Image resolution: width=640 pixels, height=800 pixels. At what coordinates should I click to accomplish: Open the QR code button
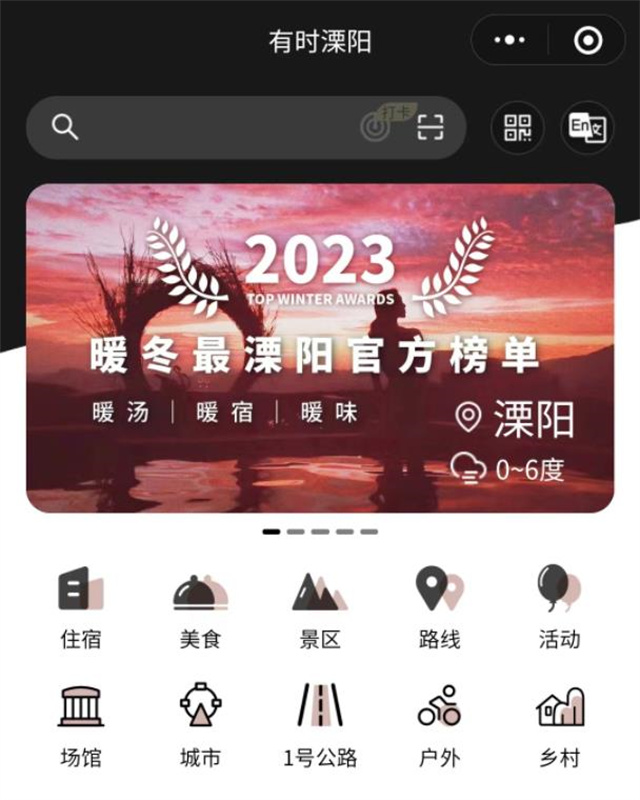(x=518, y=127)
